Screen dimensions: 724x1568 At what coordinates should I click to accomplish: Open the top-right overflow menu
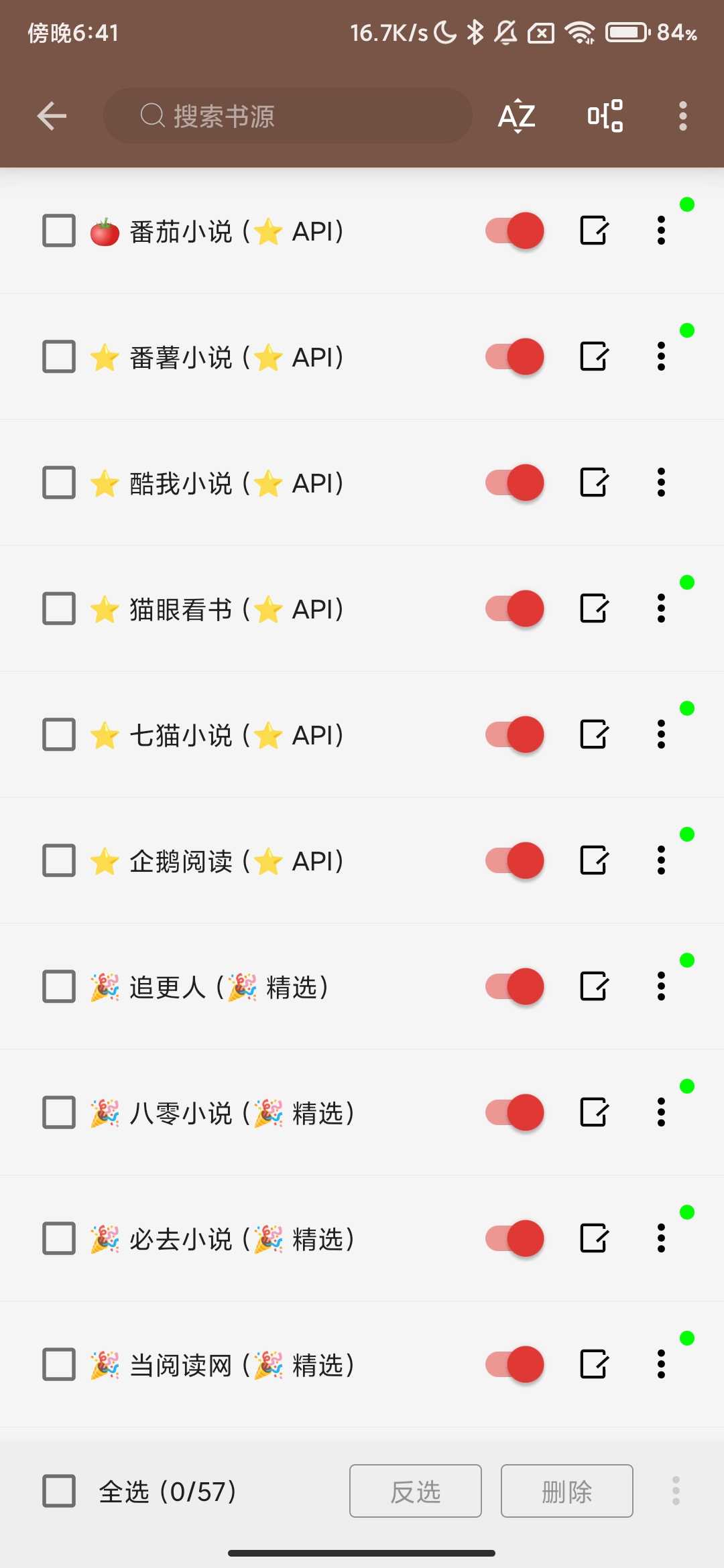coord(683,115)
